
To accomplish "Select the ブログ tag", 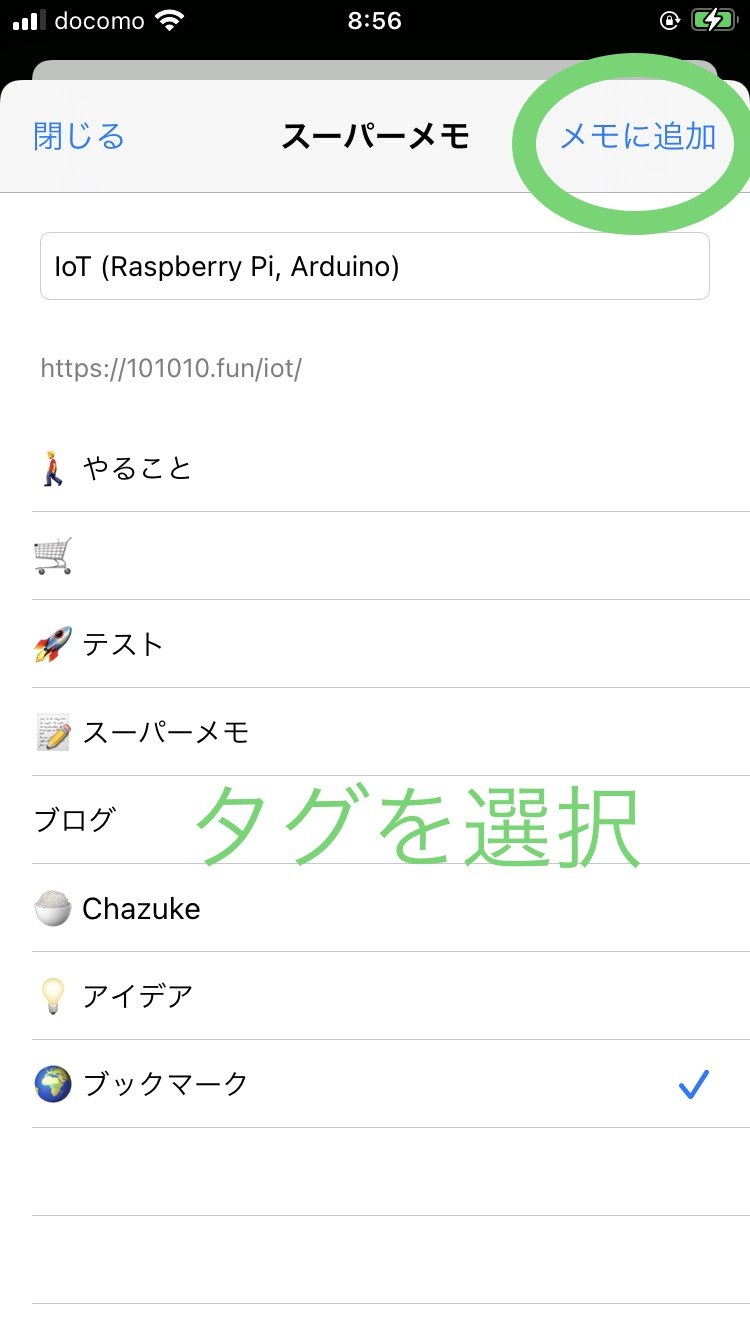I will point(391,820).
